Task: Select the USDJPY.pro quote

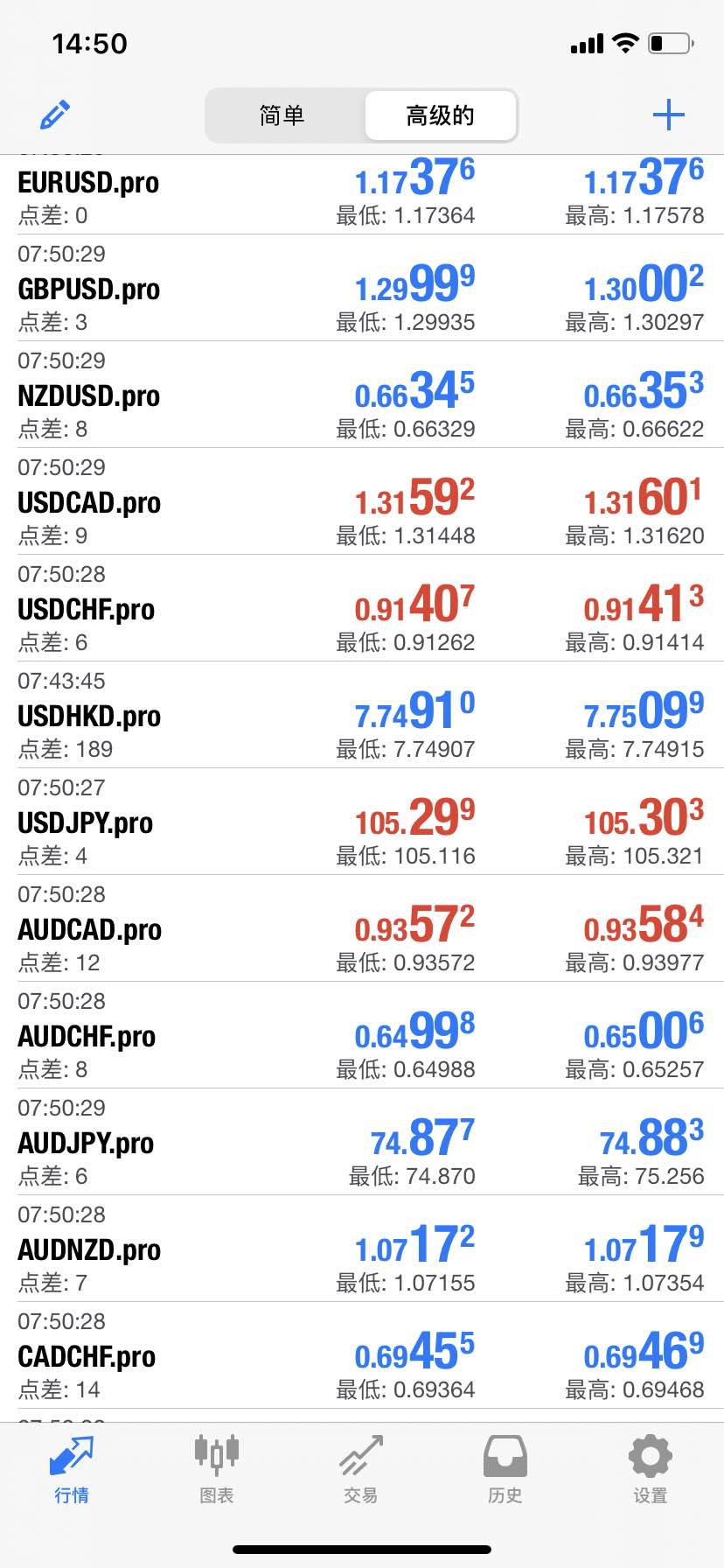Action: [x=362, y=822]
